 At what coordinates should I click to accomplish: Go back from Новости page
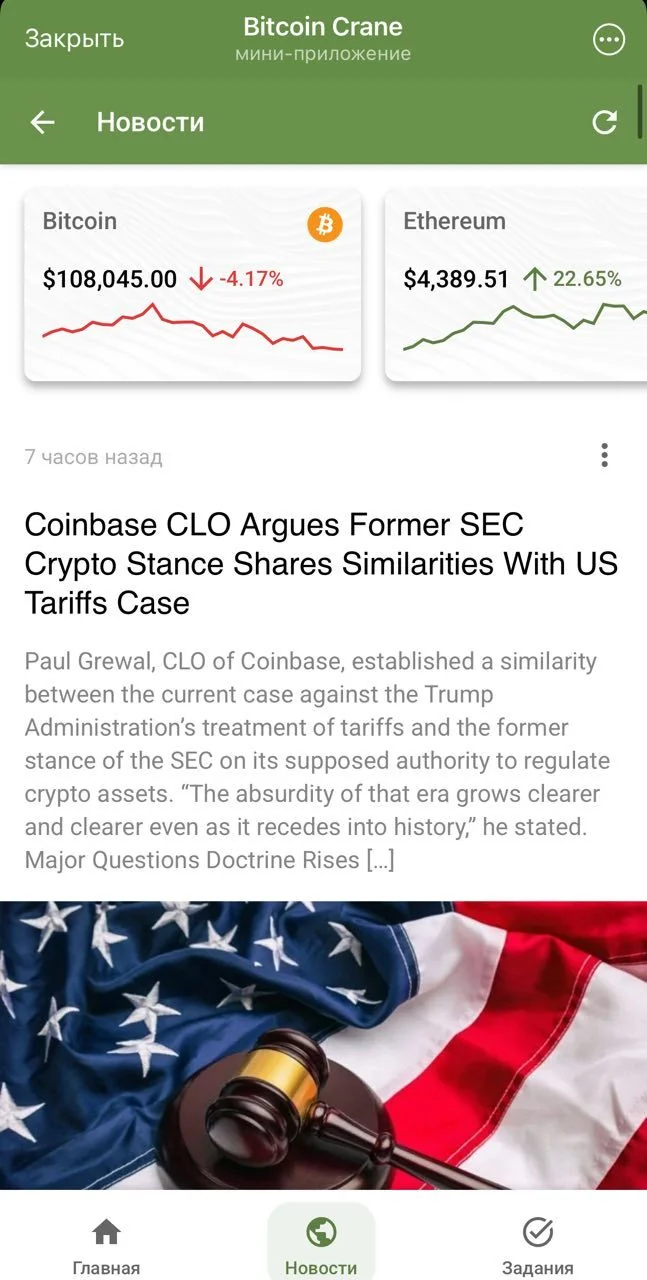tap(43, 122)
